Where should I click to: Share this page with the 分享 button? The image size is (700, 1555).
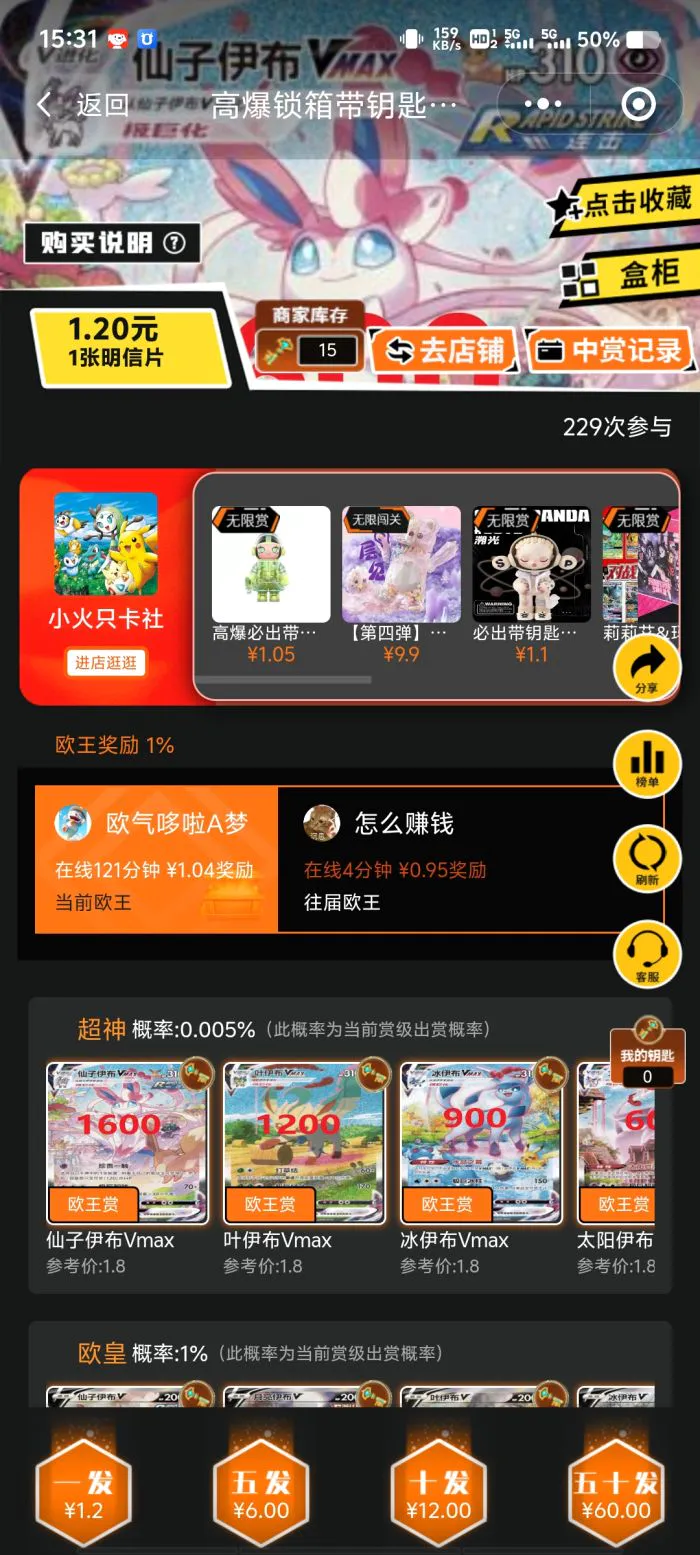coord(647,668)
